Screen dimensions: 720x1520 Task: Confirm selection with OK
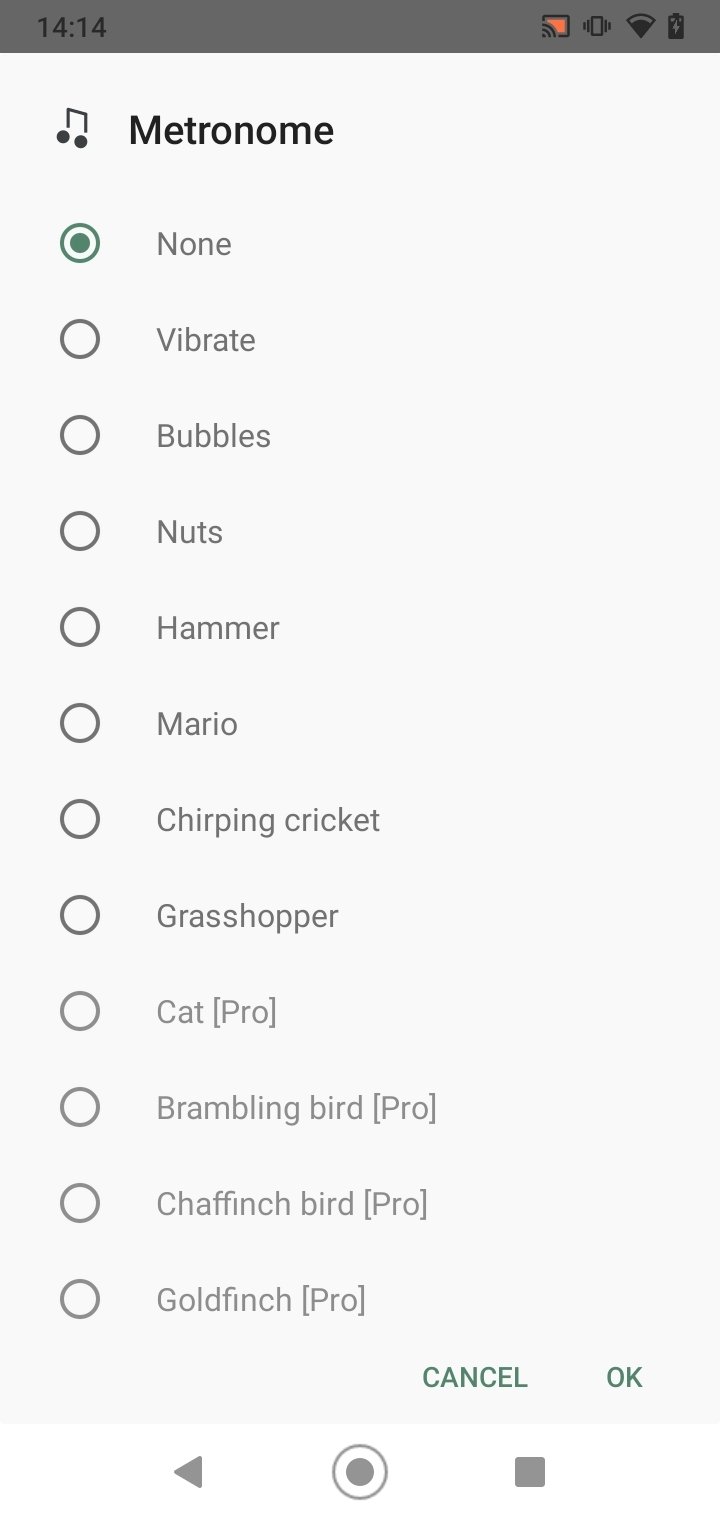click(624, 1377)
